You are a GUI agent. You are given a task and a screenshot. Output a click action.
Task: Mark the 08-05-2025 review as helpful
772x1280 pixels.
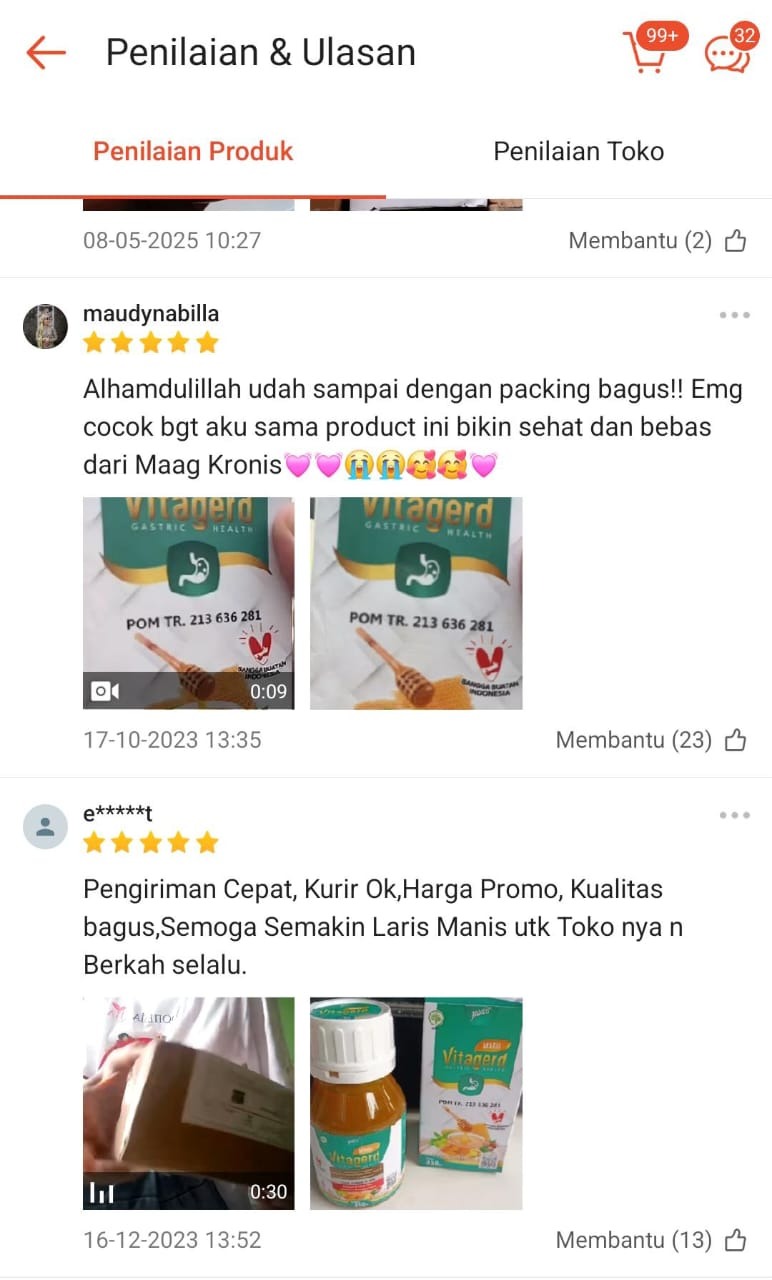click(x=735, y=240)
